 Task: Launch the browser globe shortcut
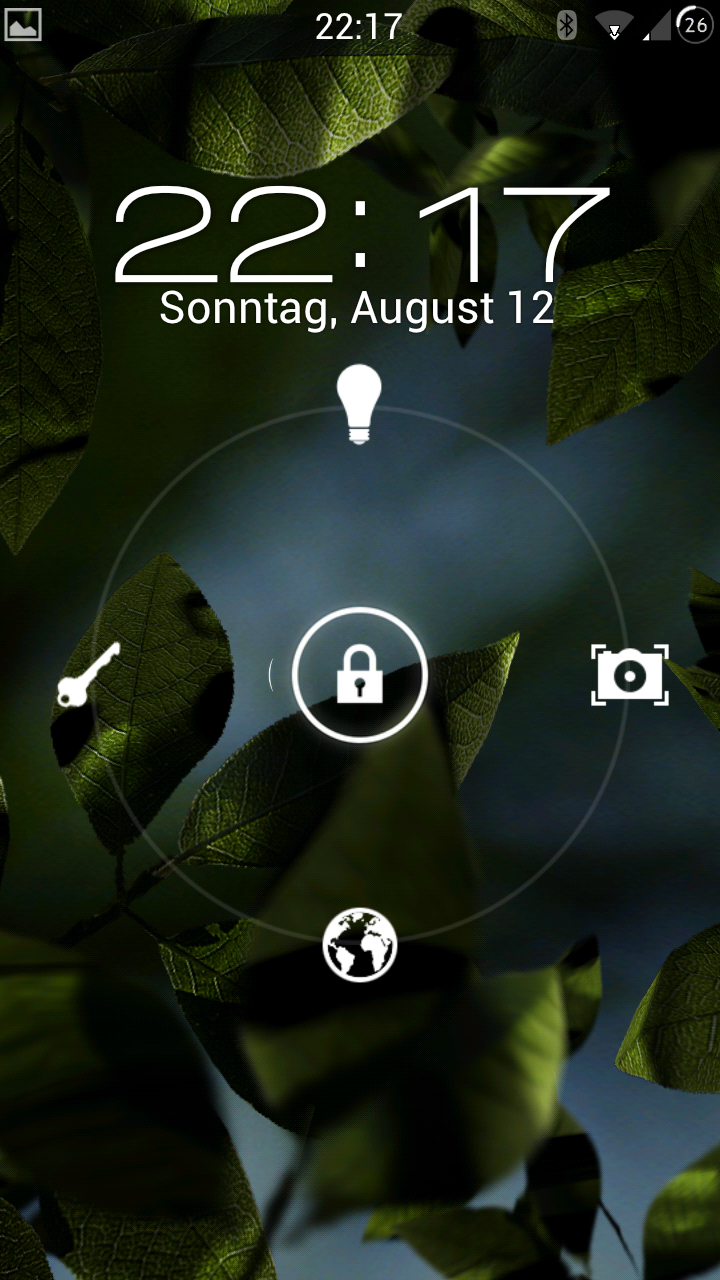pyautogui.click(x=360, y=945)
